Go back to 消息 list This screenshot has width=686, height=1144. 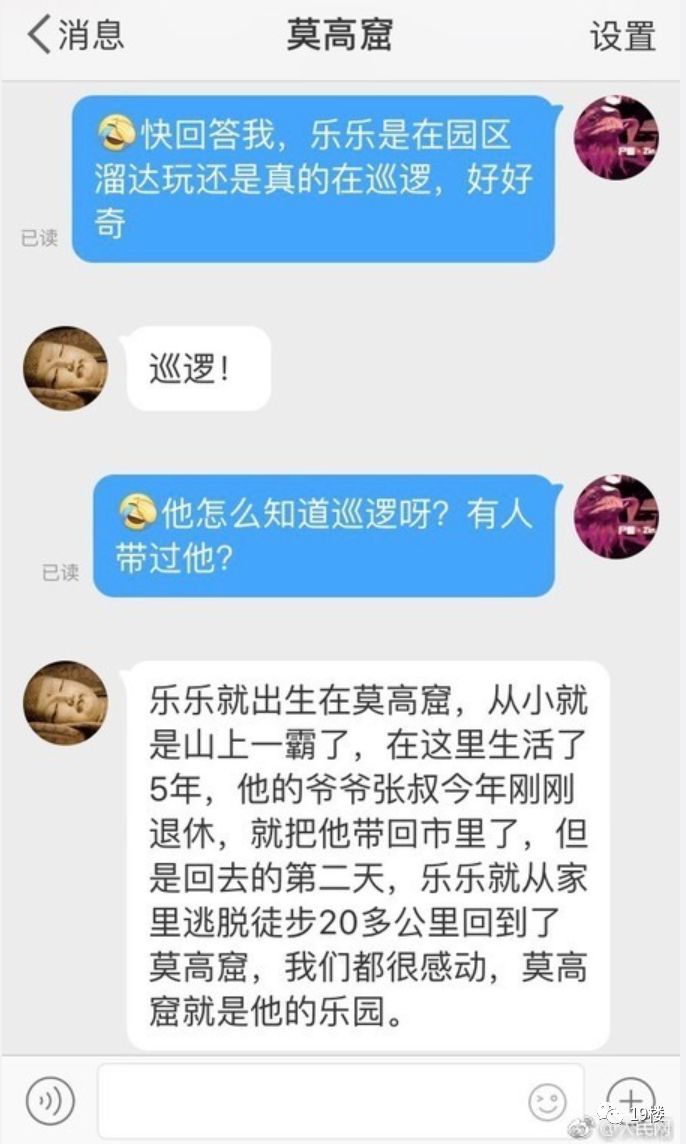75,34
